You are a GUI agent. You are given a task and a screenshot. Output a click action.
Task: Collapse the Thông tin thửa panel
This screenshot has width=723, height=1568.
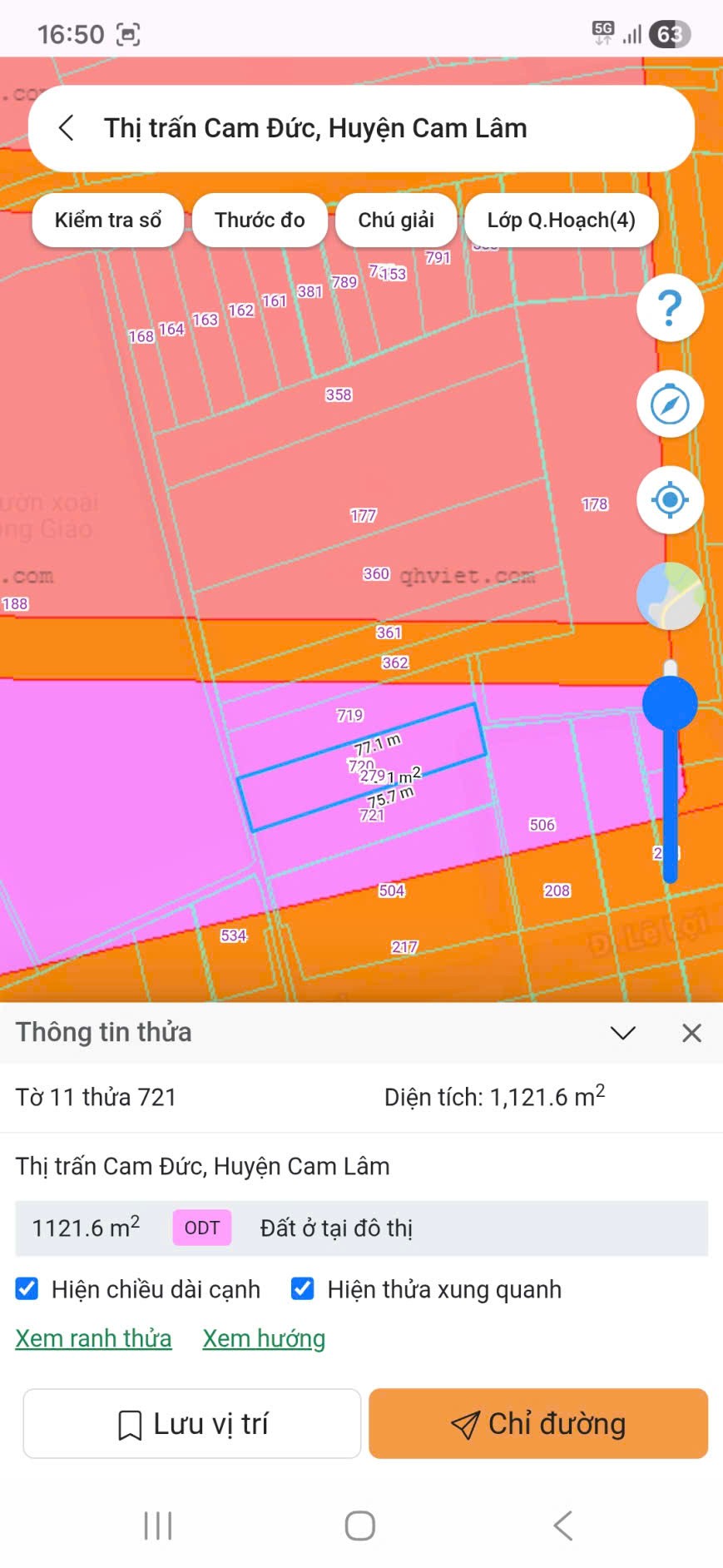click(x=623, y=1033)
